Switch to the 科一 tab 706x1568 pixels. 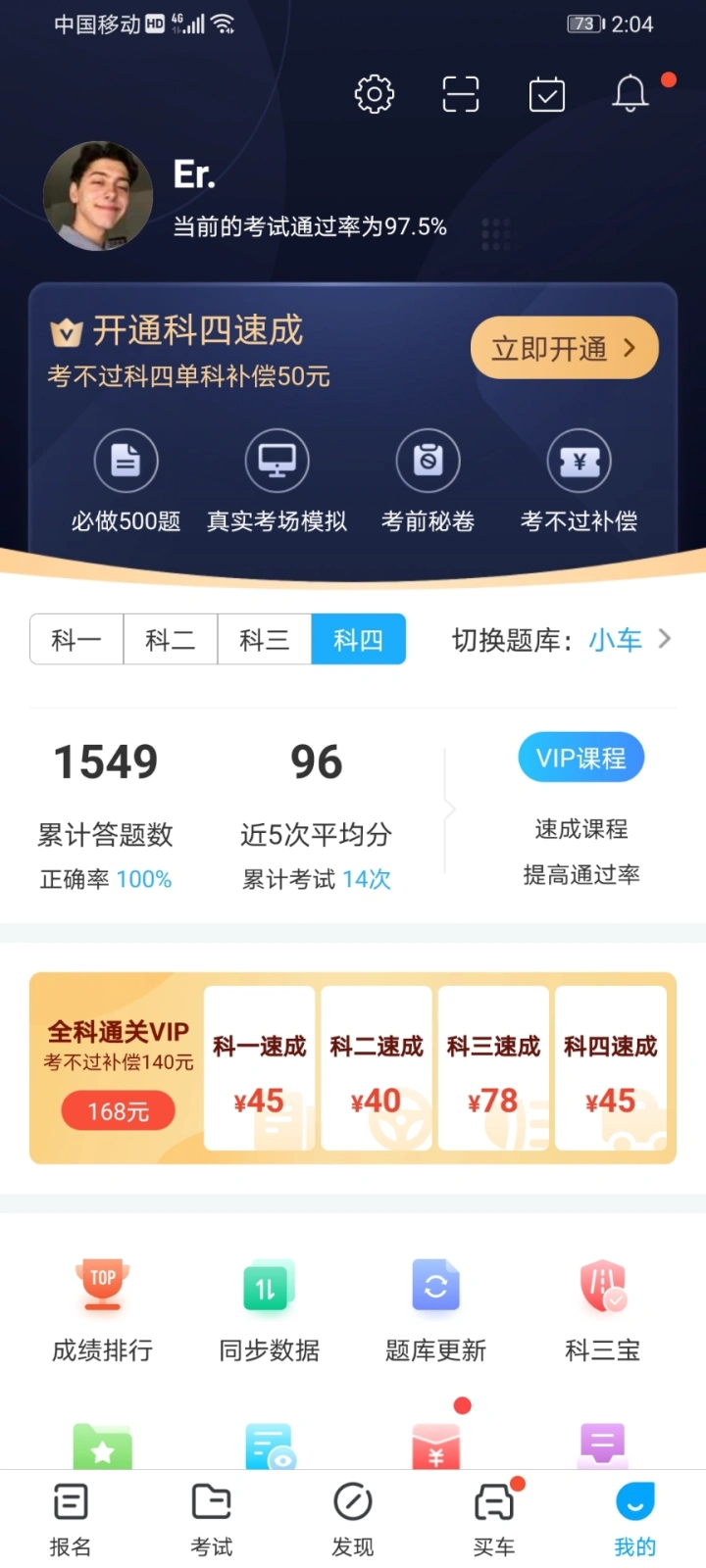76,640
